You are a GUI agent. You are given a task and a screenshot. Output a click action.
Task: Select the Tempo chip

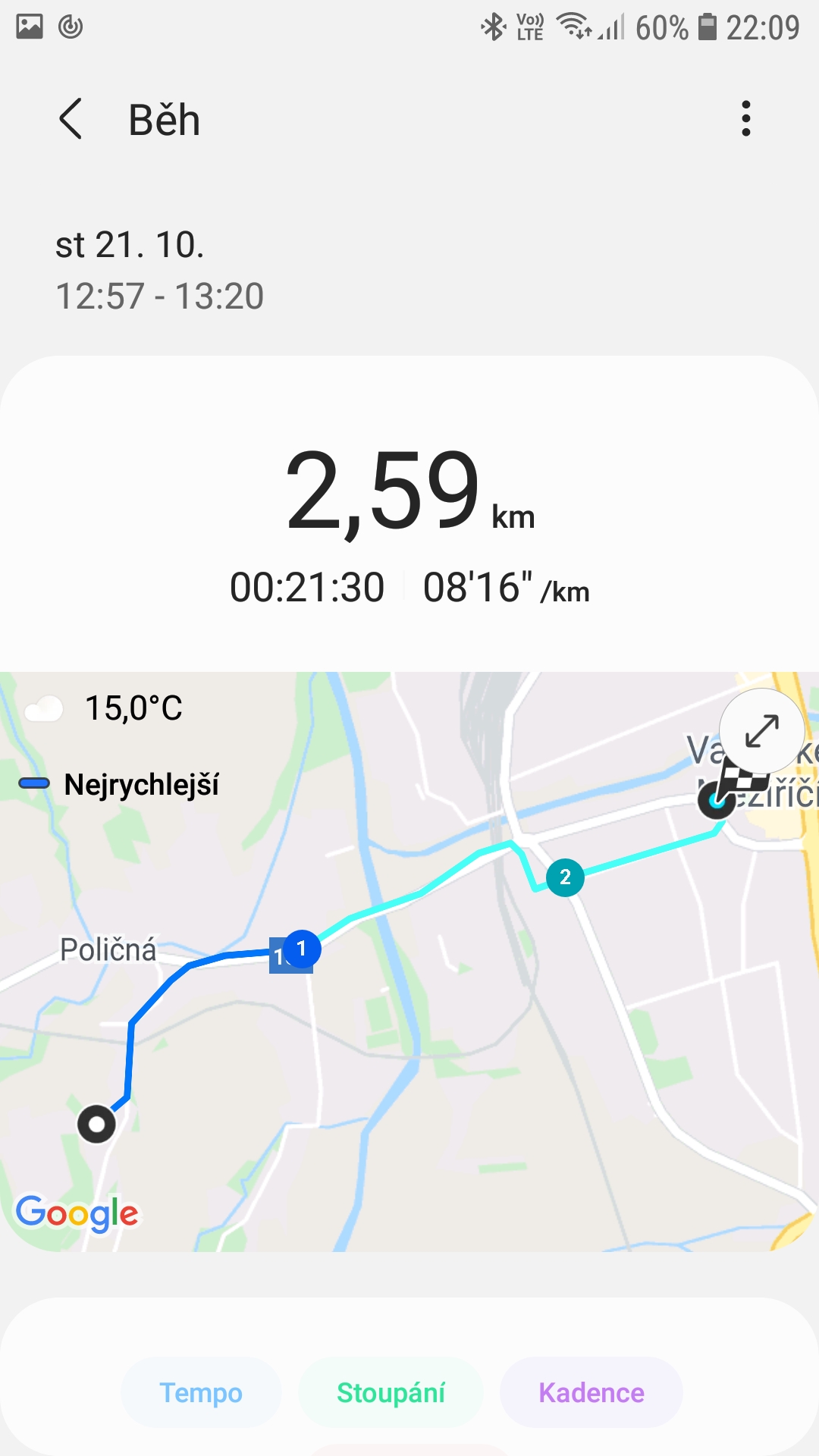(201, 1393)
